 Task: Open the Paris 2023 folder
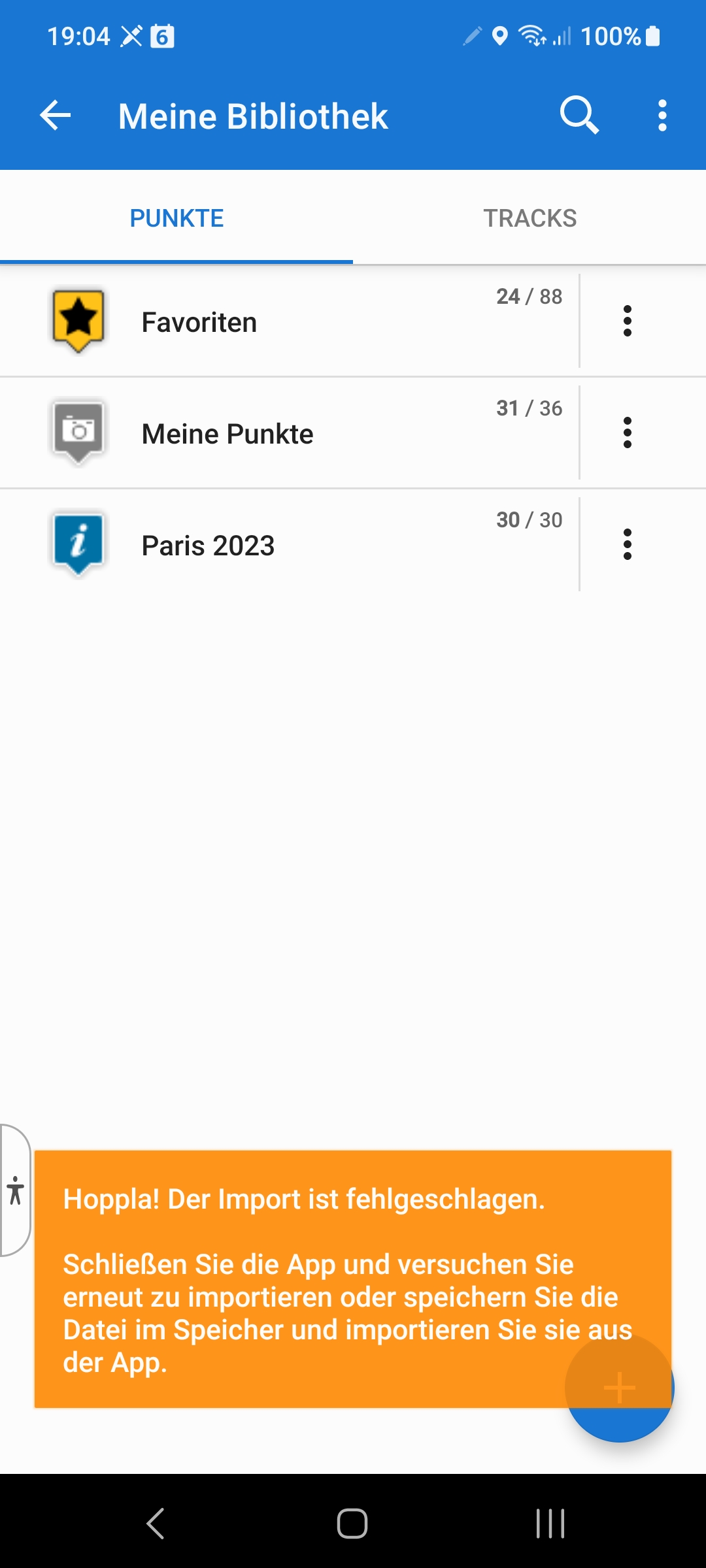[x=288, y=545]
